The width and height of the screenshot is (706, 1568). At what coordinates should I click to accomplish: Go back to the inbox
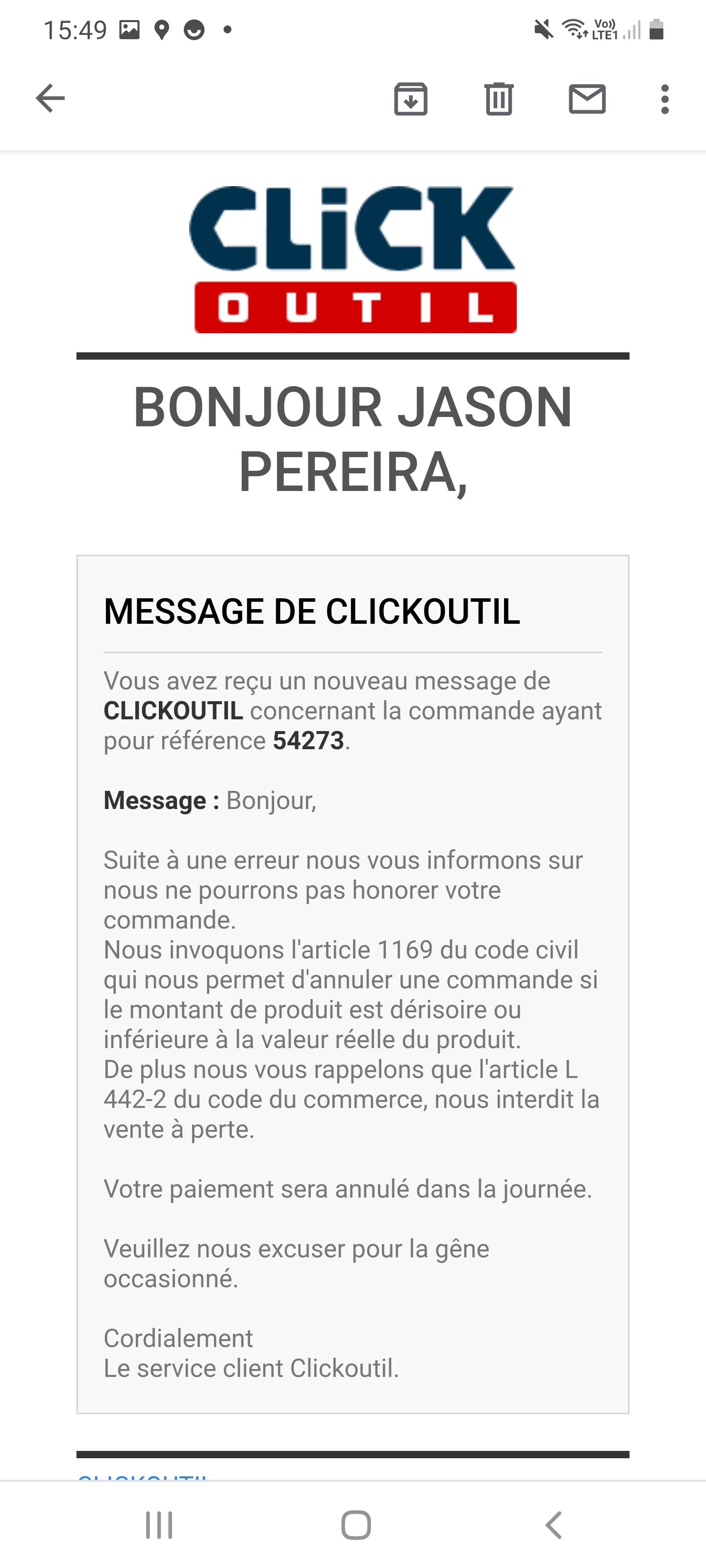click(50, 98)
